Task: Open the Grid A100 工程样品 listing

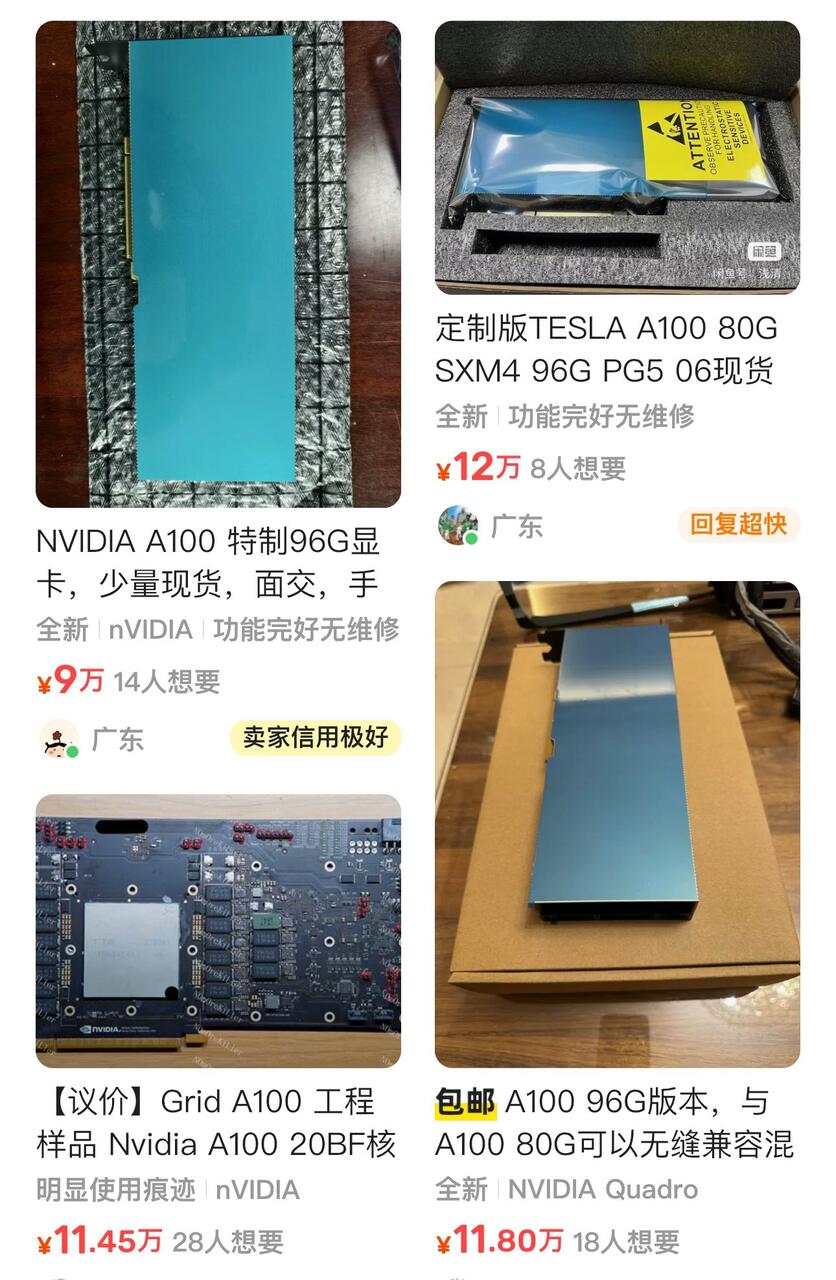Action: click(218, 930)
